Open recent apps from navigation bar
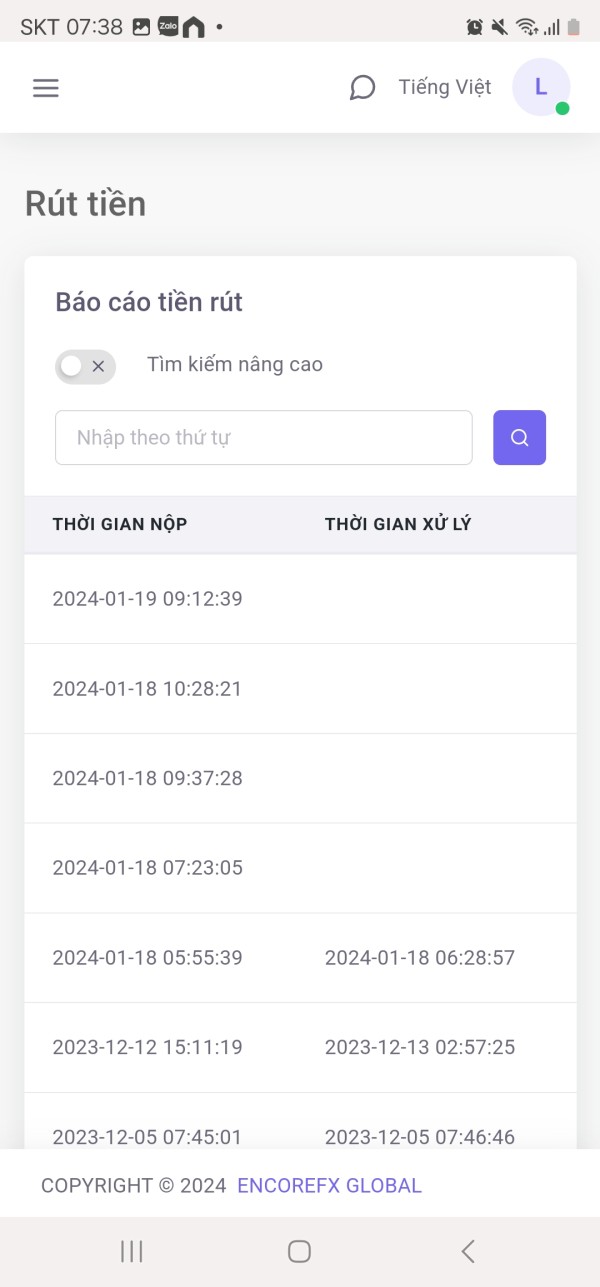 (131, 1251)
